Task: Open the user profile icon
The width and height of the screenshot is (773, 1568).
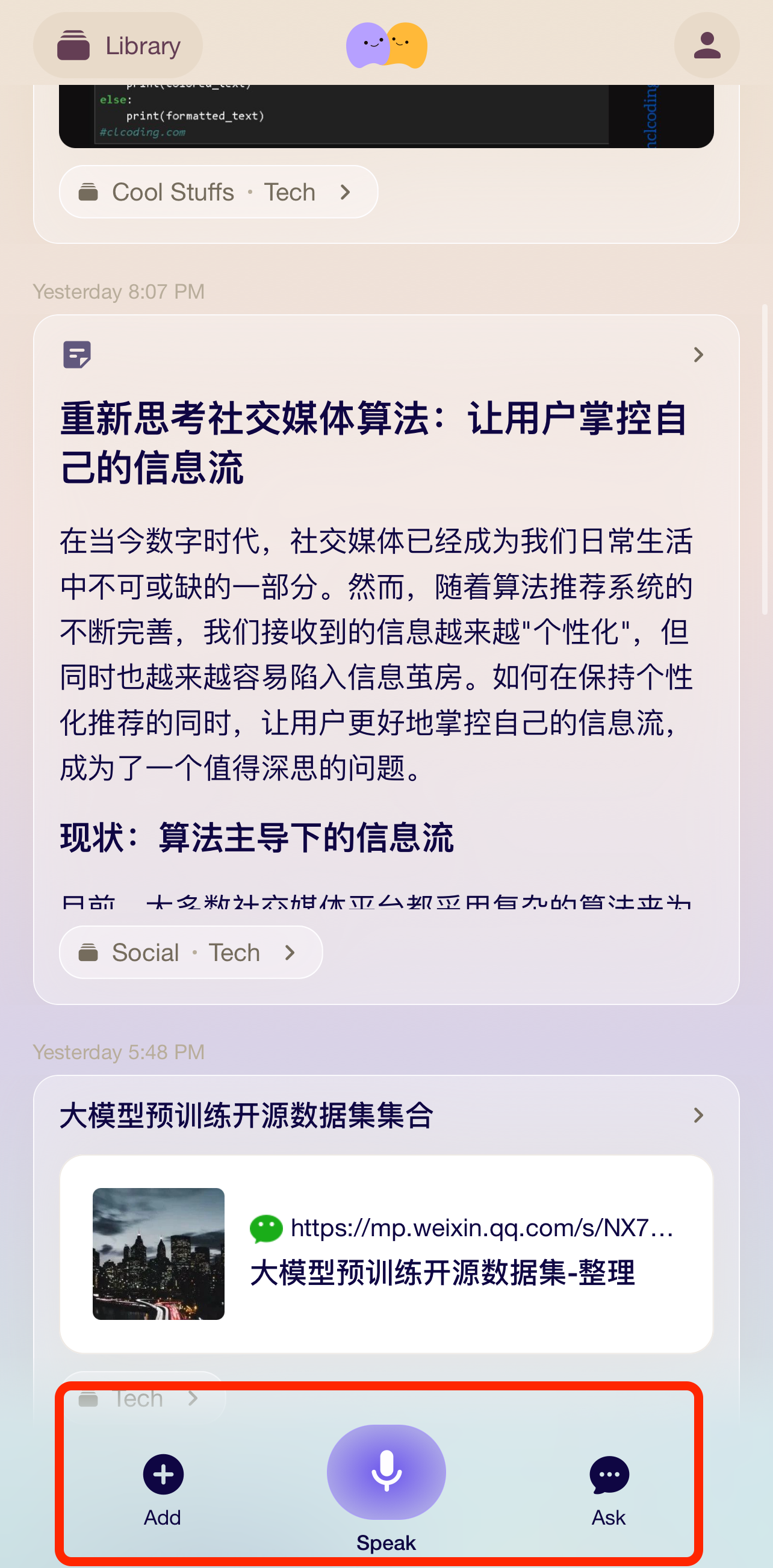Action: tap(706, 46)
